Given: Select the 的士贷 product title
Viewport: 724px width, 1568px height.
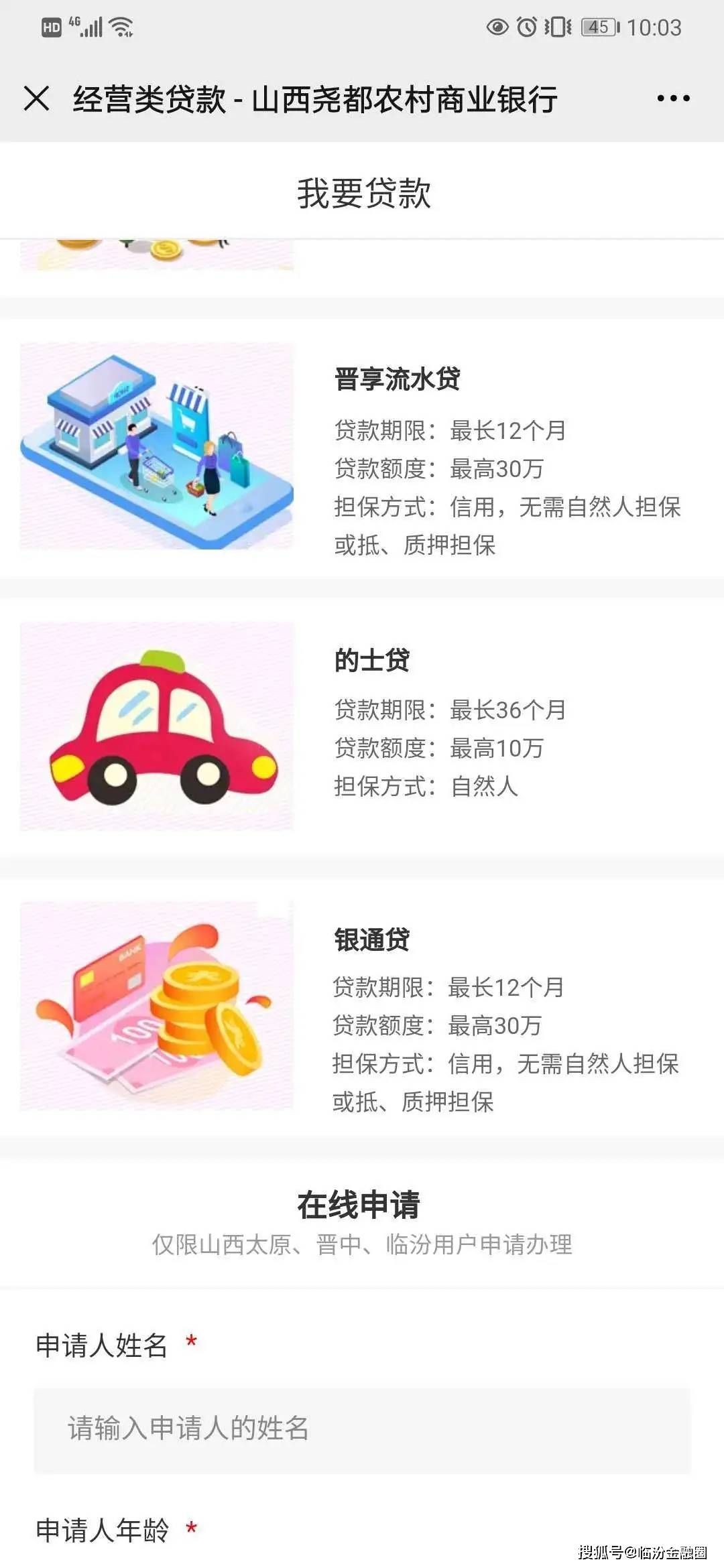Looking at the screenshot, I should (x=372, y=660).
